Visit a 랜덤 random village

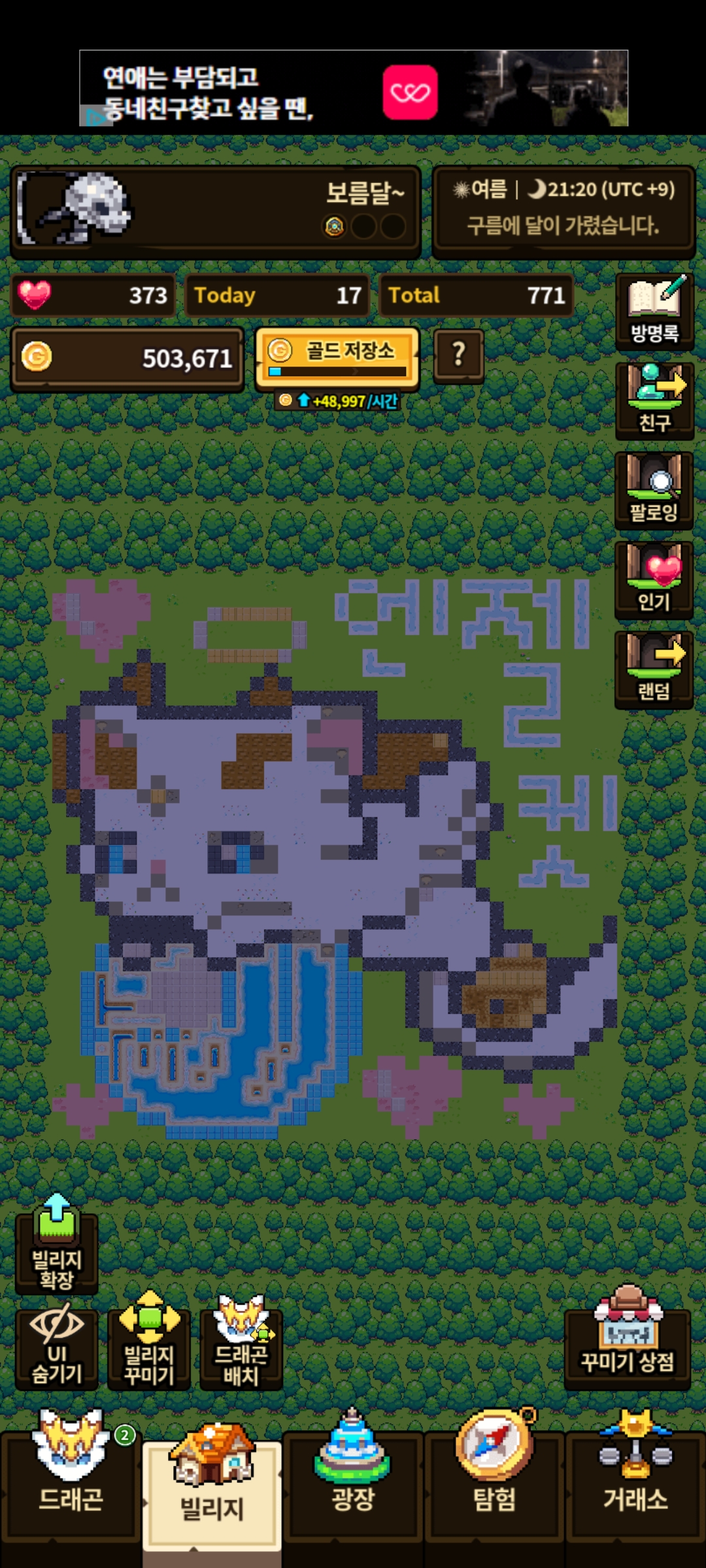point(654,669)
